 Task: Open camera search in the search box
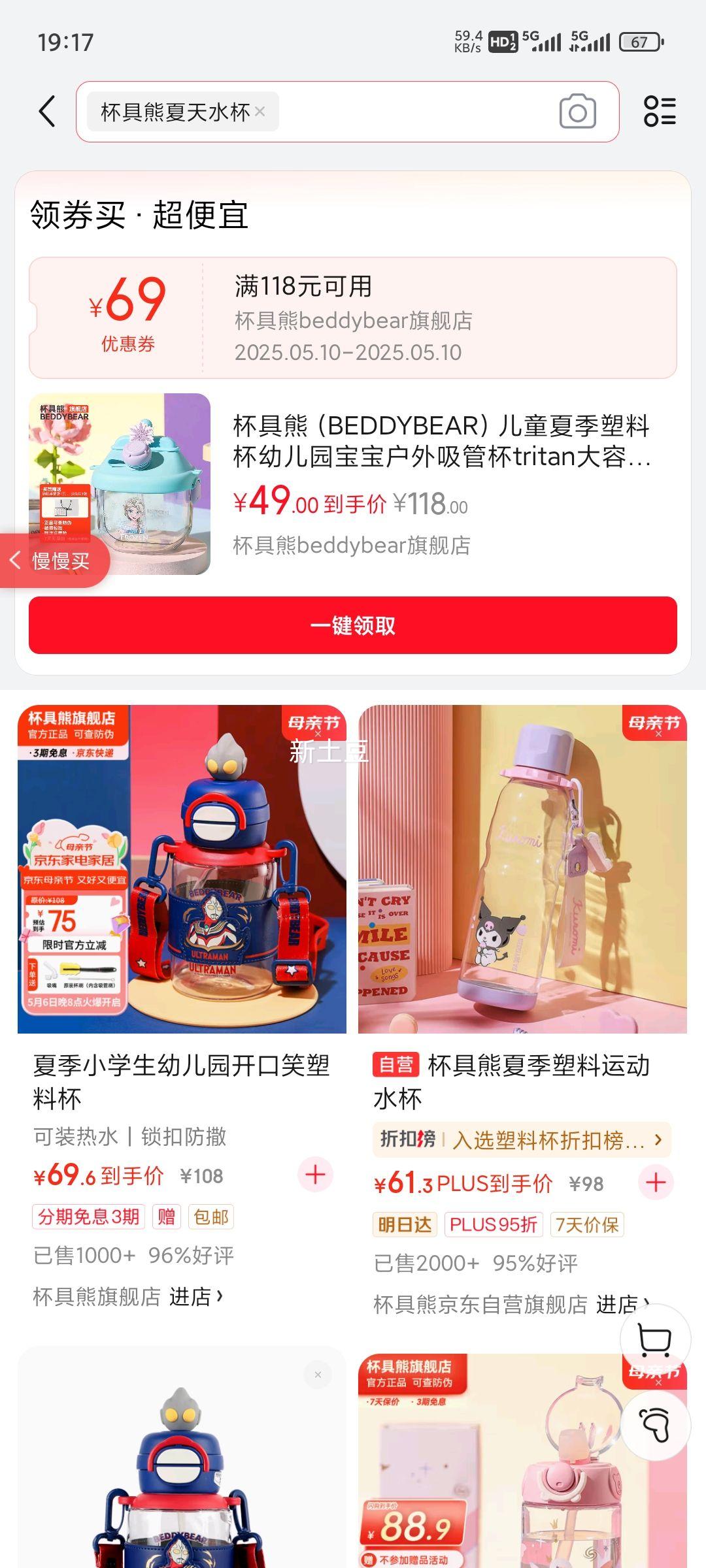point(577,112)
